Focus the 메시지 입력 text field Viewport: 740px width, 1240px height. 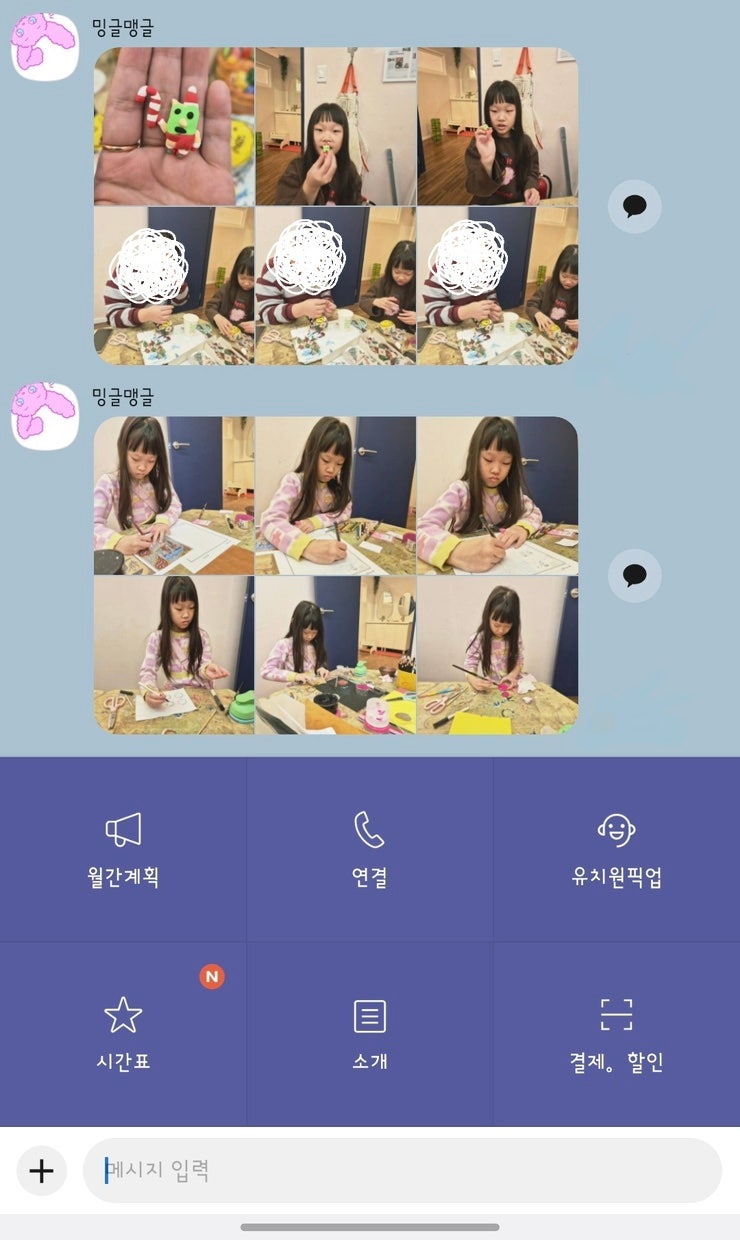(x=400, y=1170)
